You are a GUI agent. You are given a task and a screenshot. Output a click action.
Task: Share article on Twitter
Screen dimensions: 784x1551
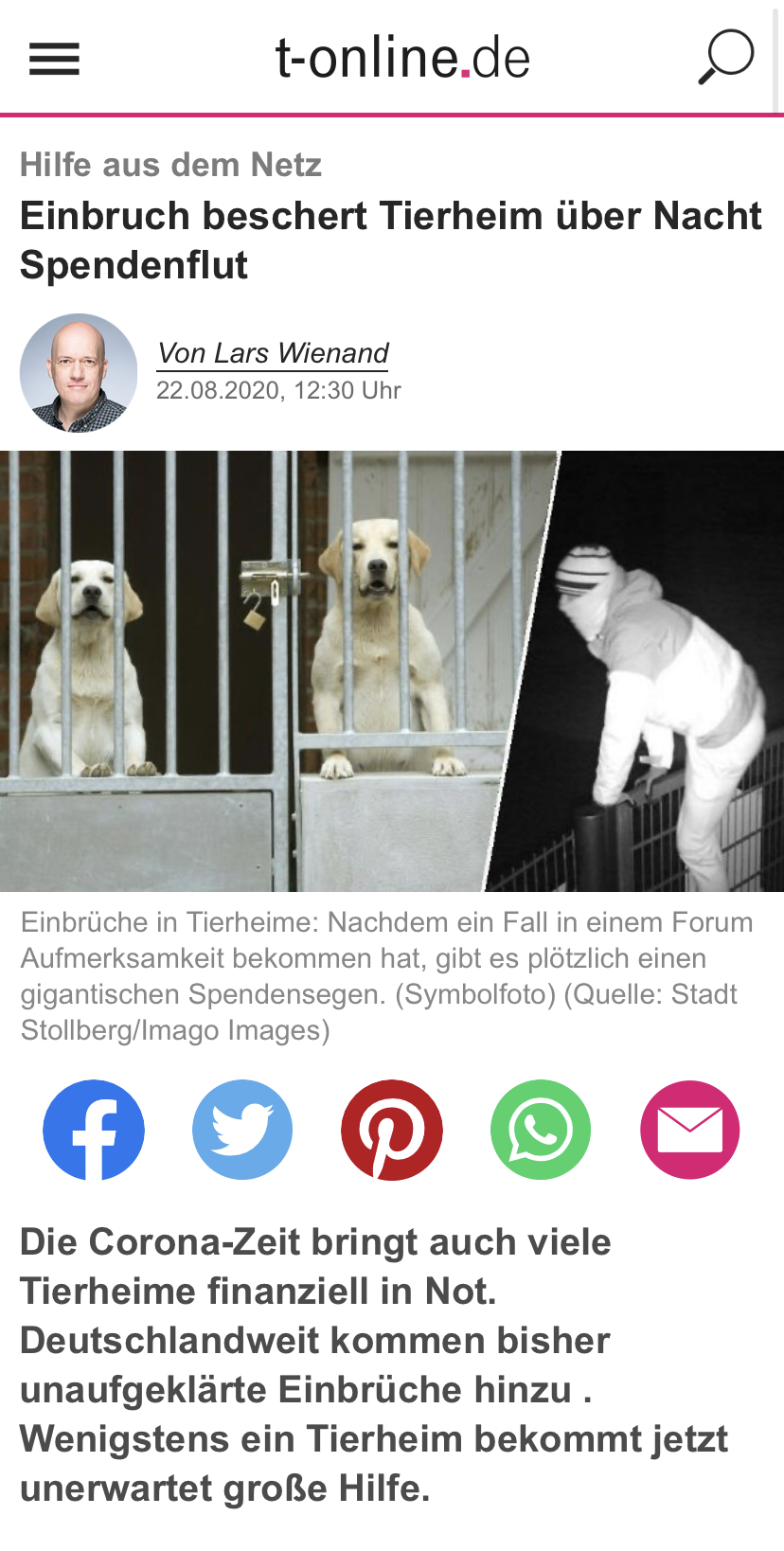pos(242,1130)
